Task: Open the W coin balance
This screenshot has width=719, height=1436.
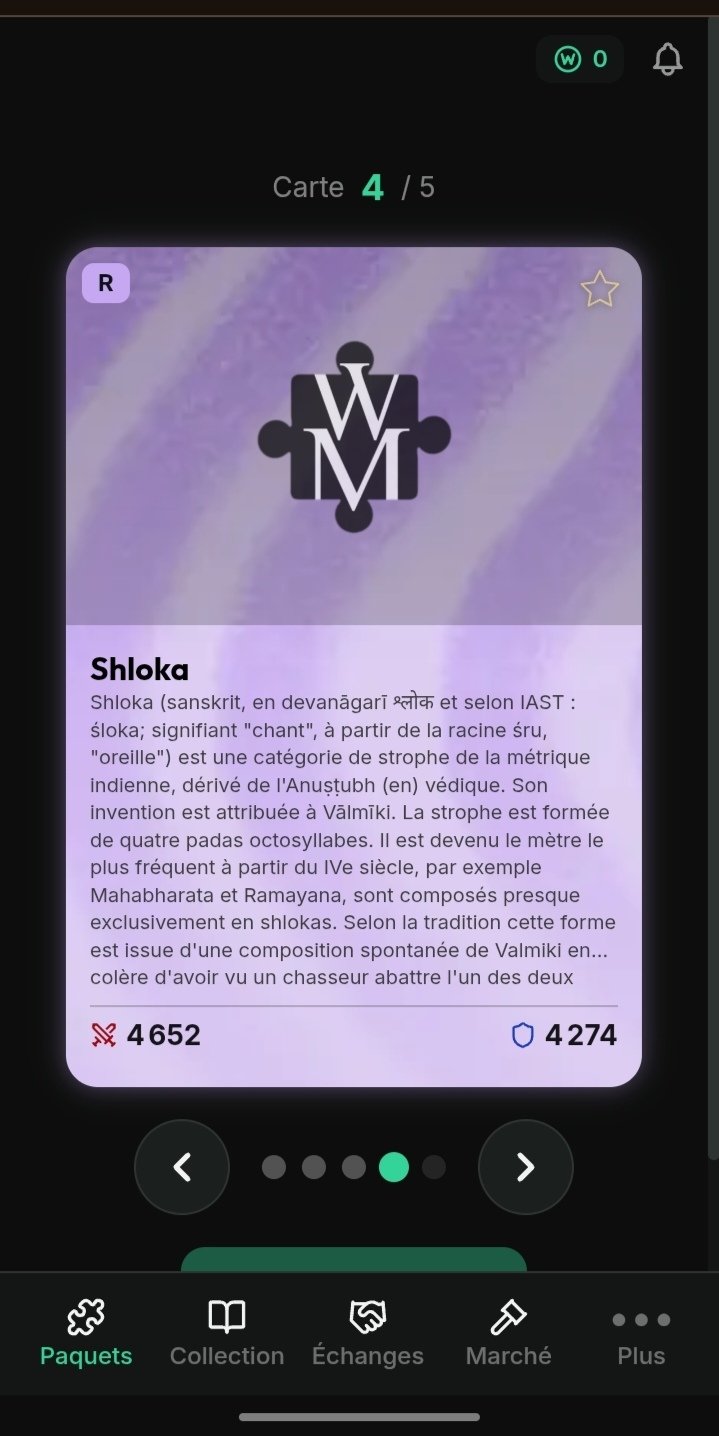Action: point(580,59)
